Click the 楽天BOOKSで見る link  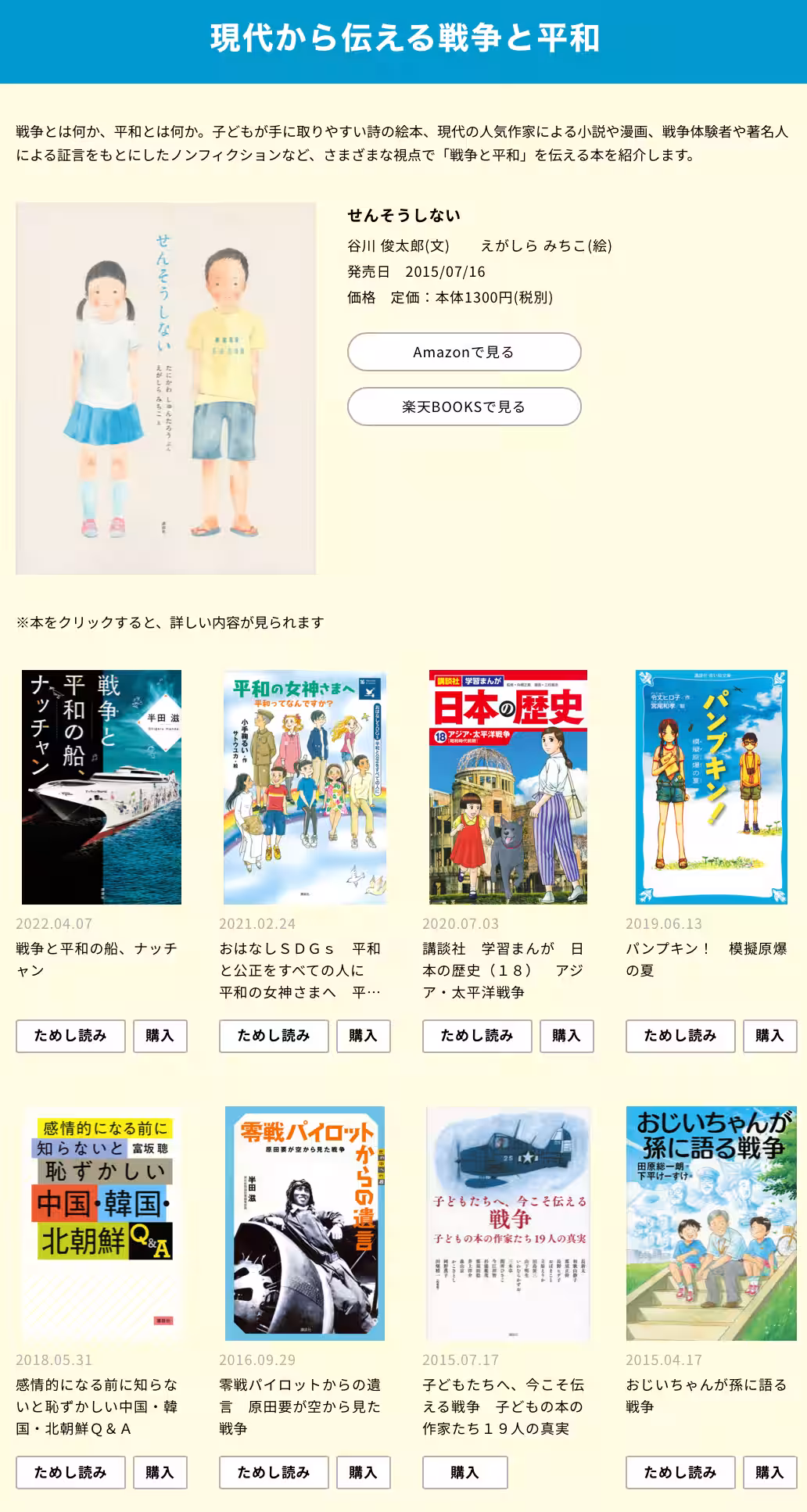(464, 407)
